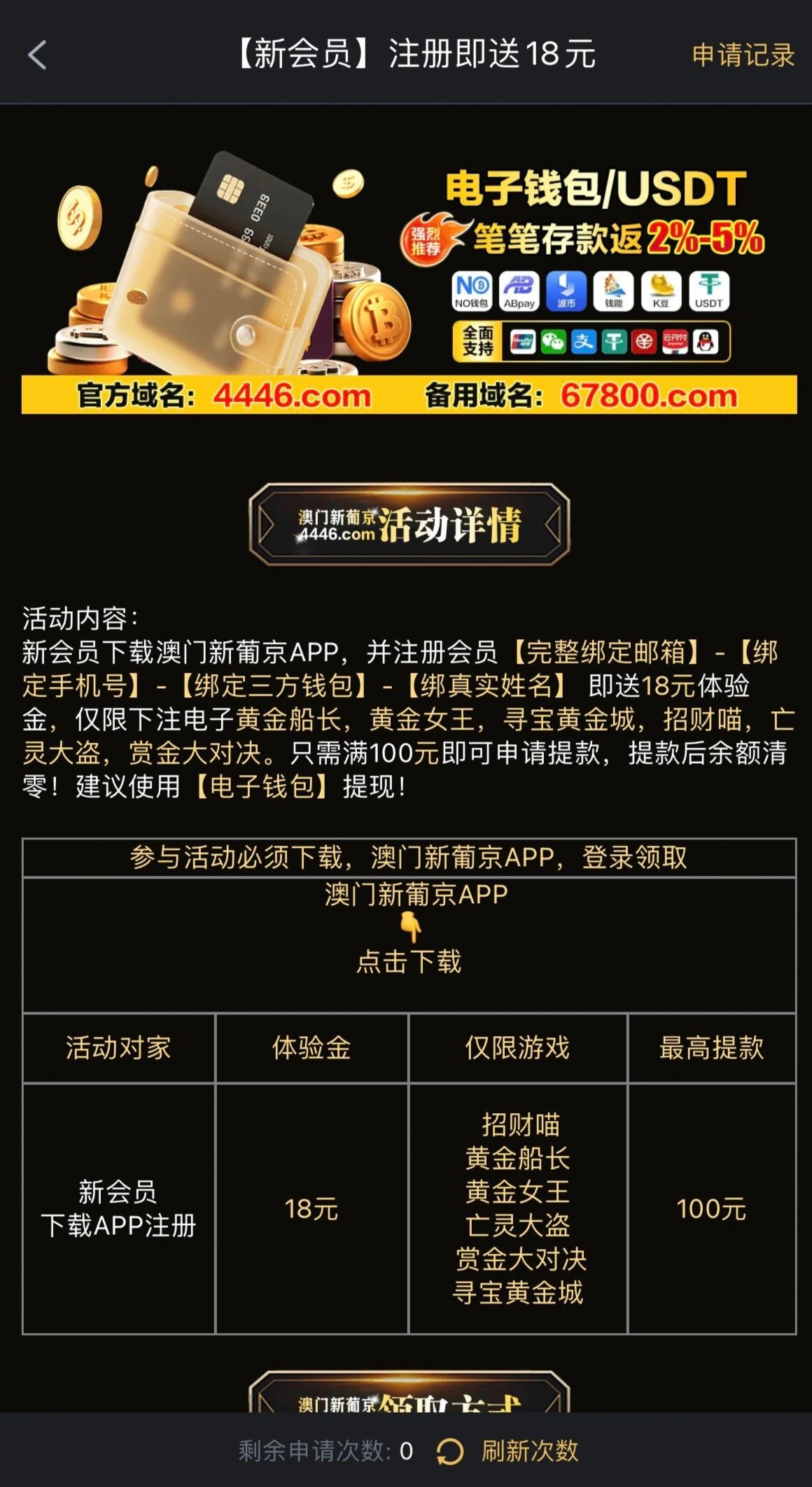Tap 点击下载 to download the app

[409, 961]
